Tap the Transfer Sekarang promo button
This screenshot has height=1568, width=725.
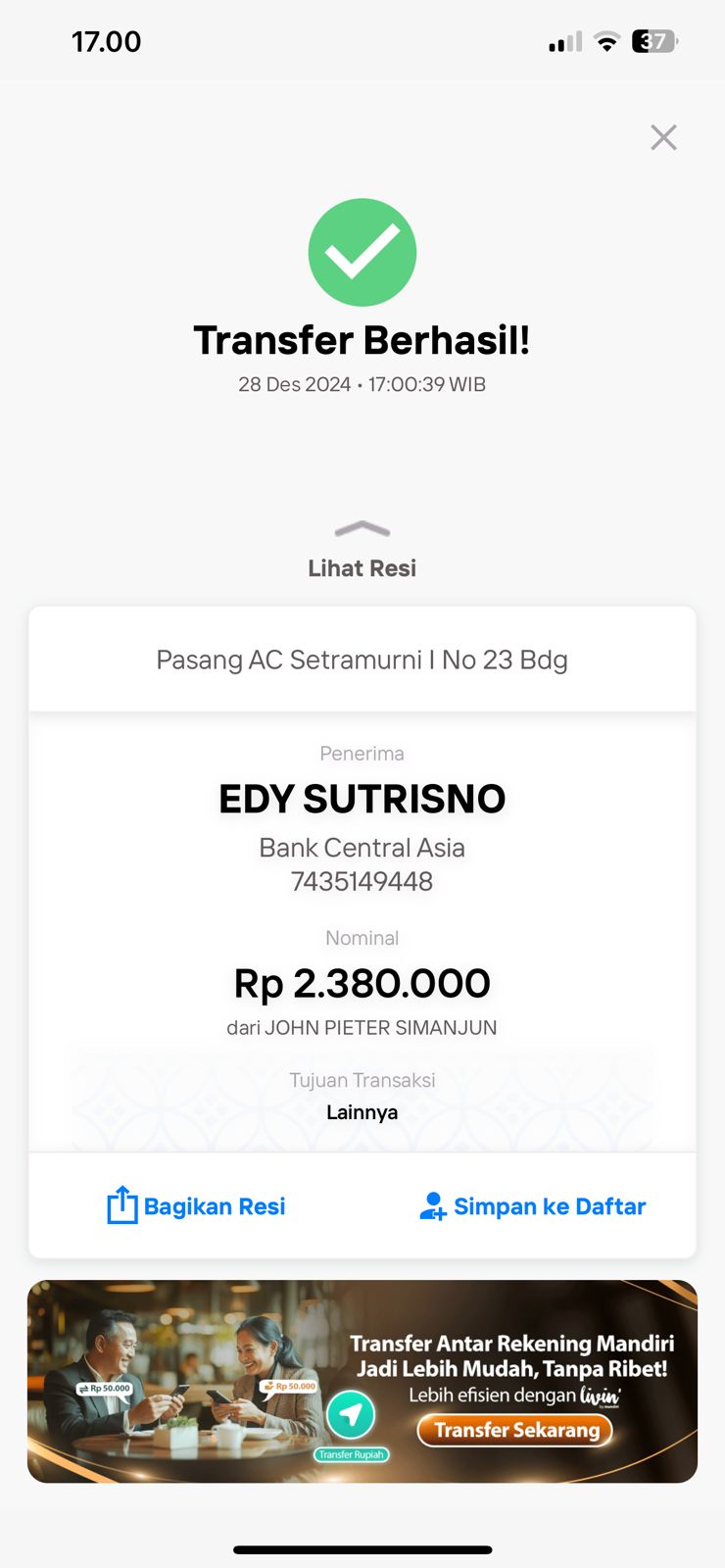[515, 1431]
